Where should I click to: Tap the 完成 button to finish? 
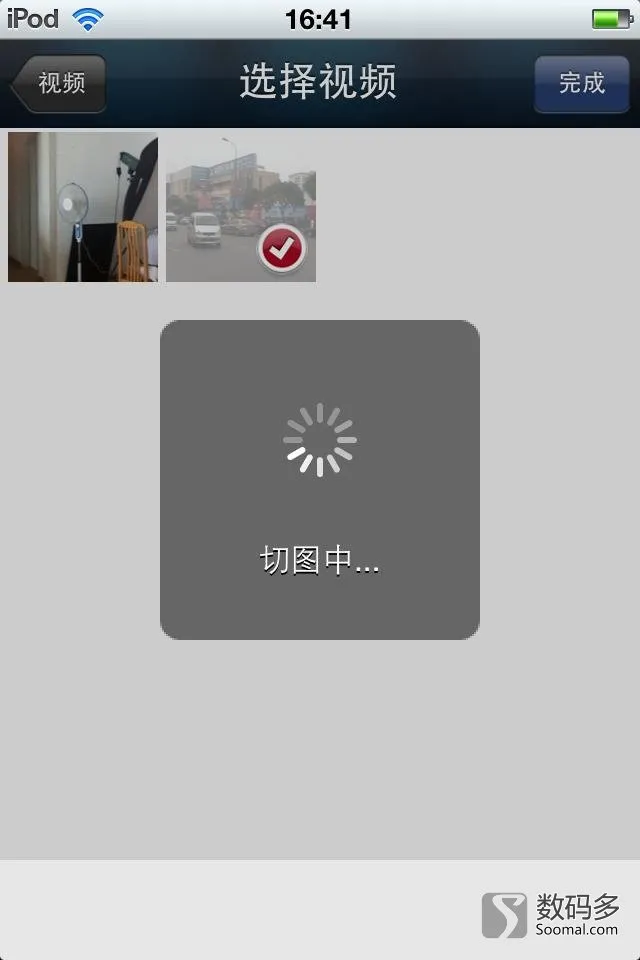tap(582, 83)
